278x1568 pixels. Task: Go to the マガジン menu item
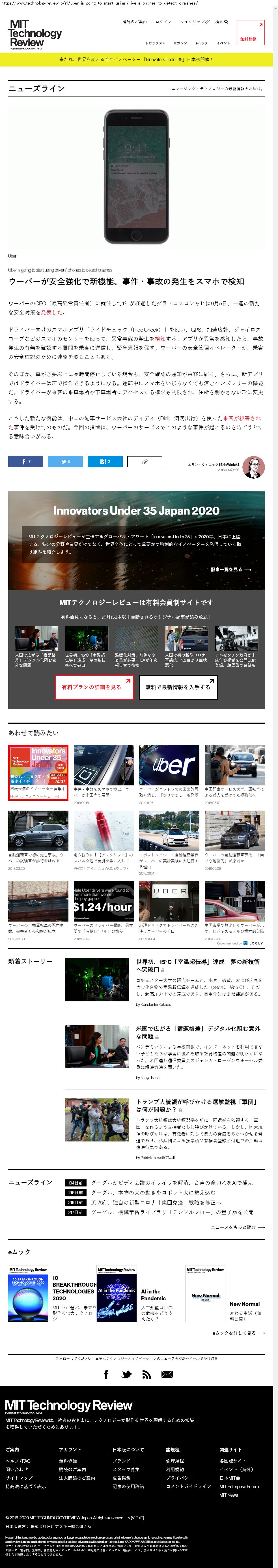[180, 43]
